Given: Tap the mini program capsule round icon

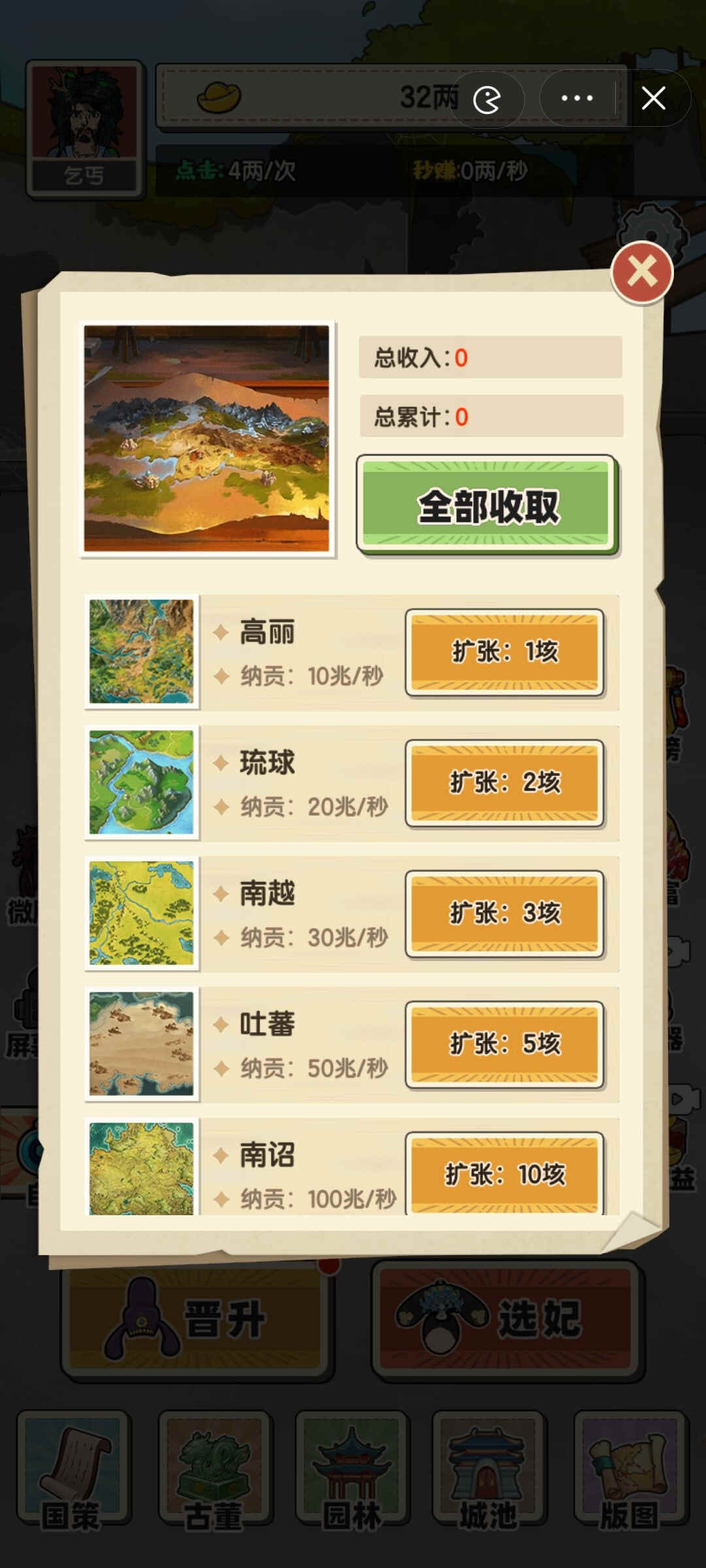Looking at the screenshot, I should pyautogui.click(x=487, y=100).
